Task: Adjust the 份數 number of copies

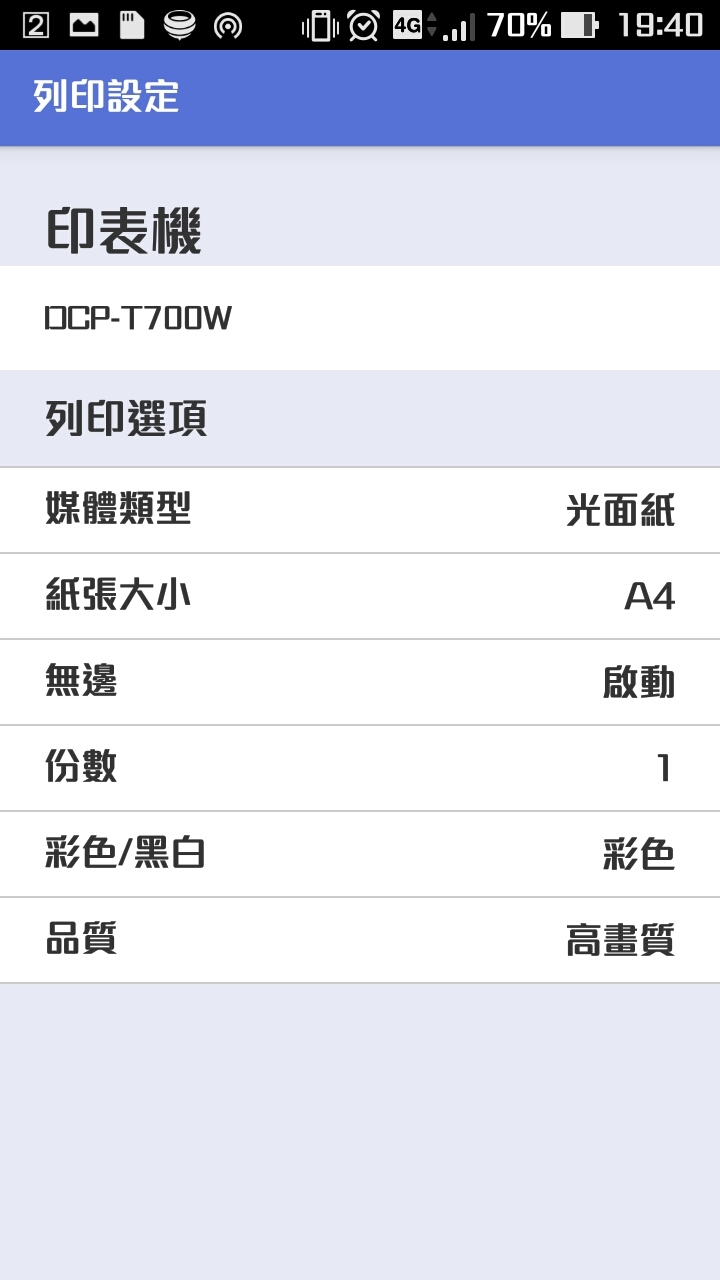Action: (x=360, y=768)
